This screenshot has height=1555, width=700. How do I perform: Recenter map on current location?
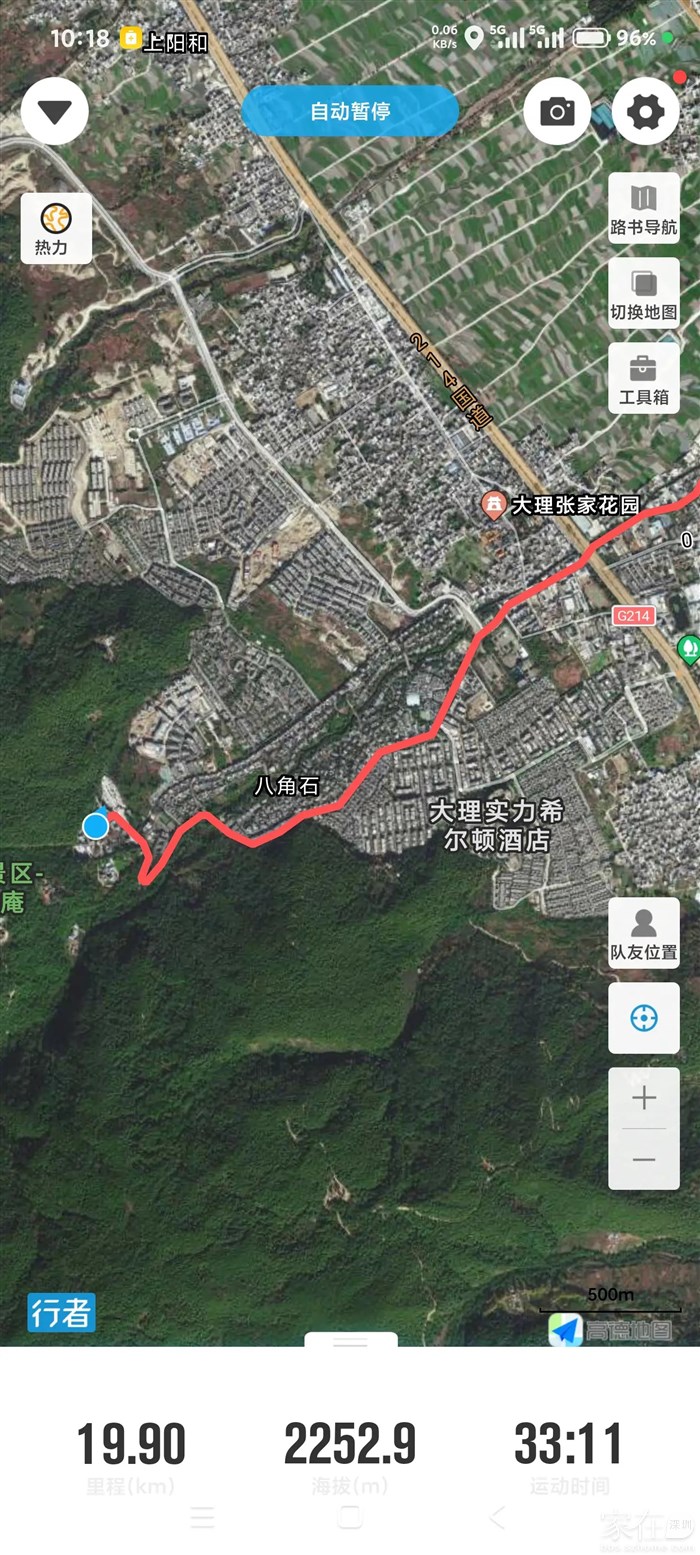[x=644, y=1018]
